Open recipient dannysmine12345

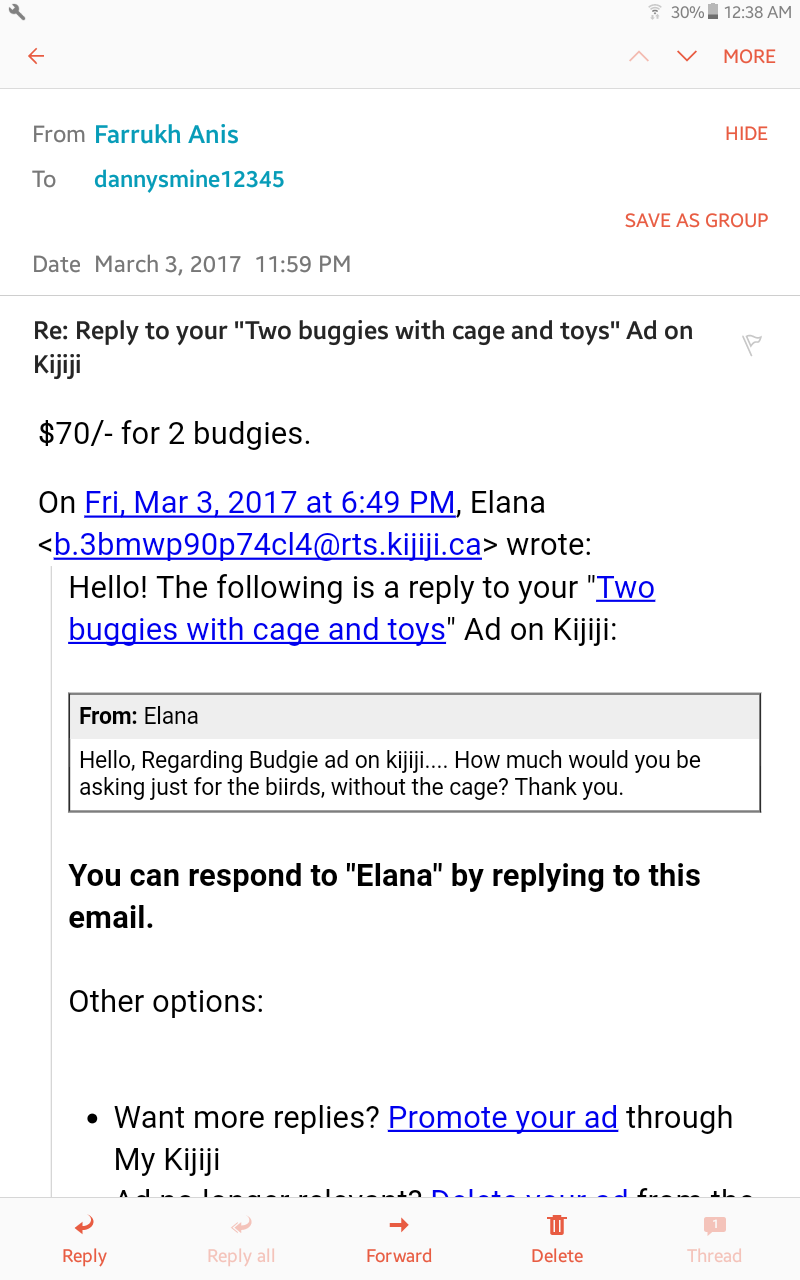click(189, 180)
